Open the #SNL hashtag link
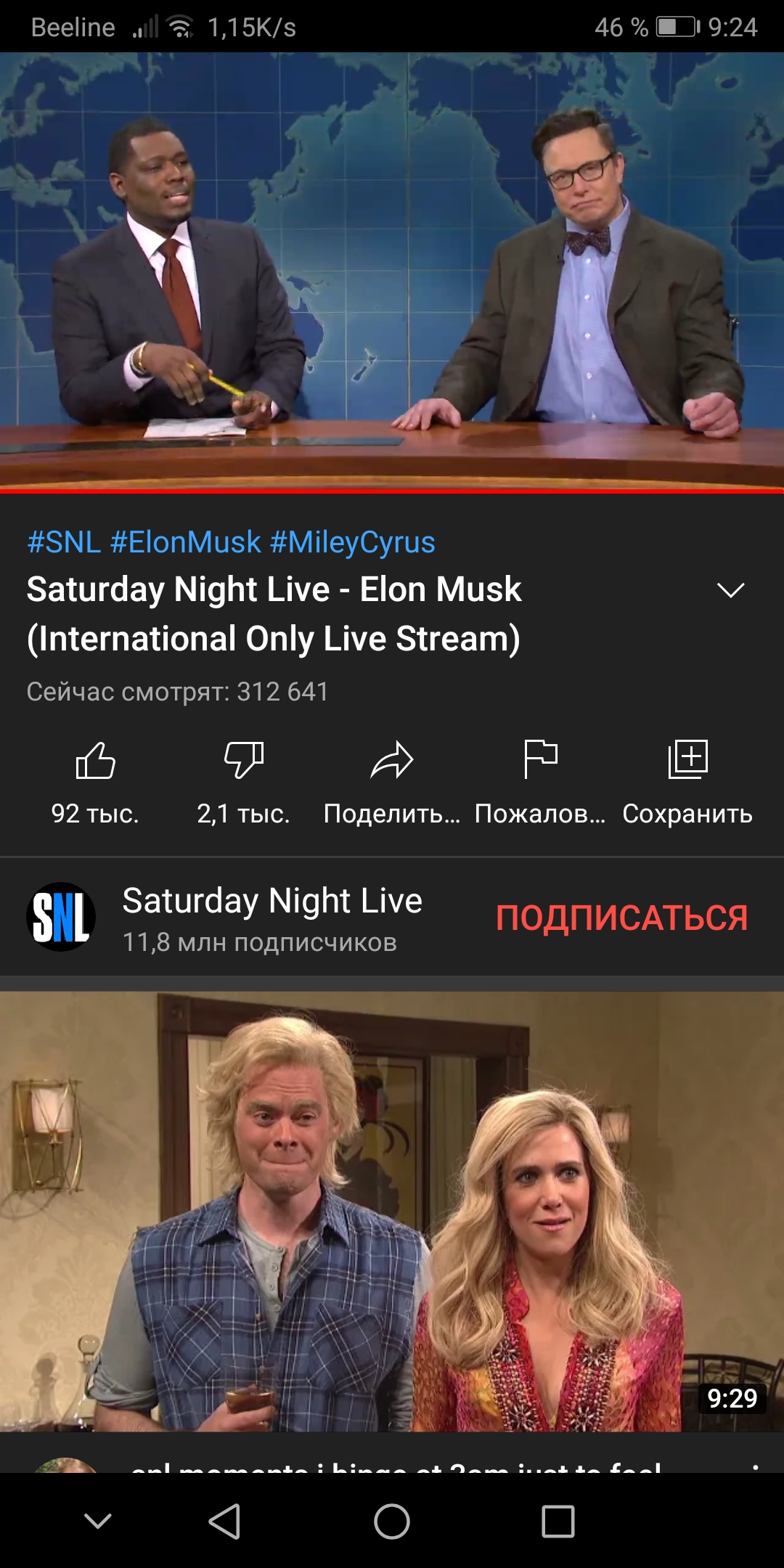The width and height of the screenshot is (784, 1568). (64, 542)
